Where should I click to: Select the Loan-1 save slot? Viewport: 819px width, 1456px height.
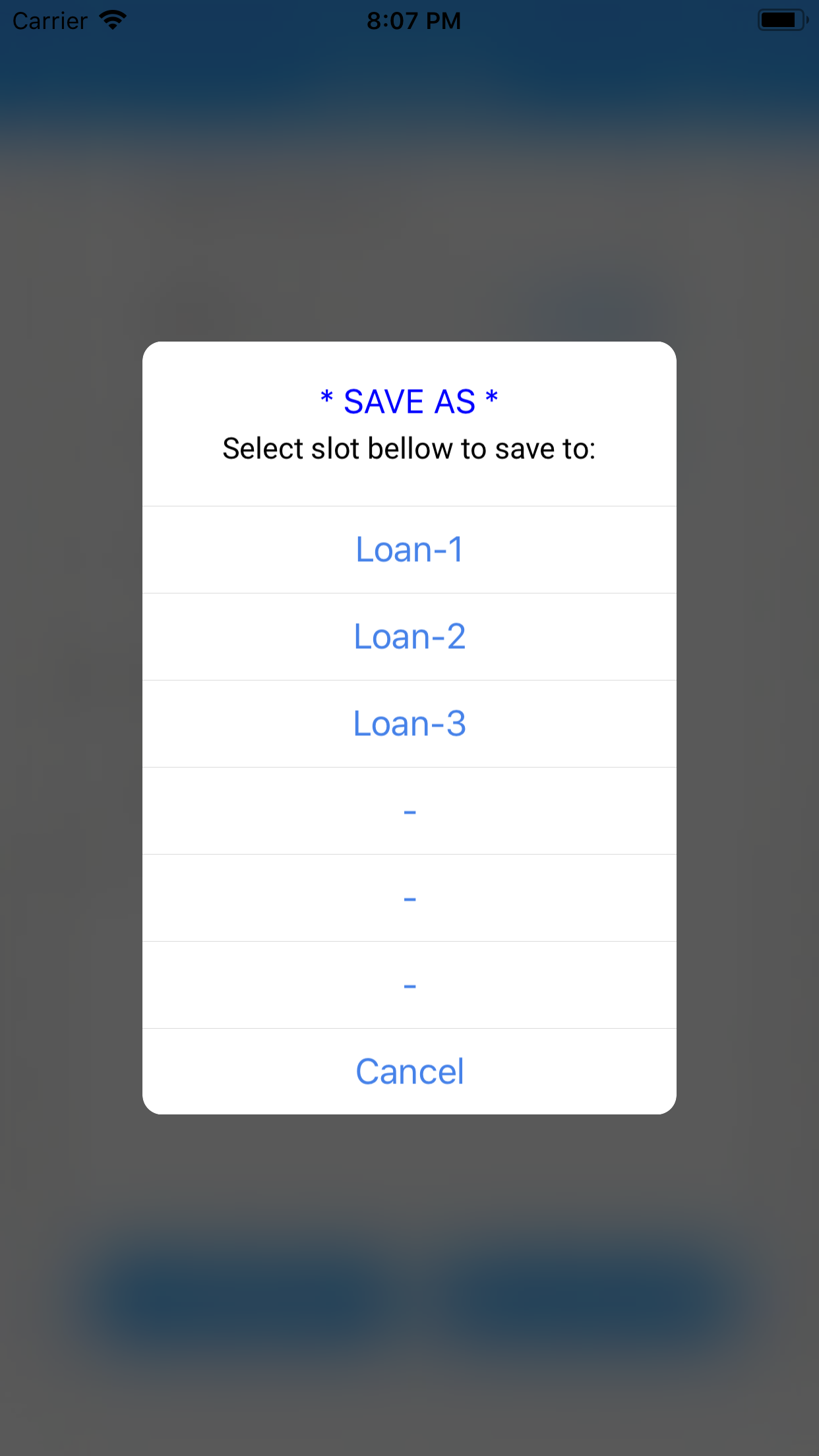[x=409, y=549]
